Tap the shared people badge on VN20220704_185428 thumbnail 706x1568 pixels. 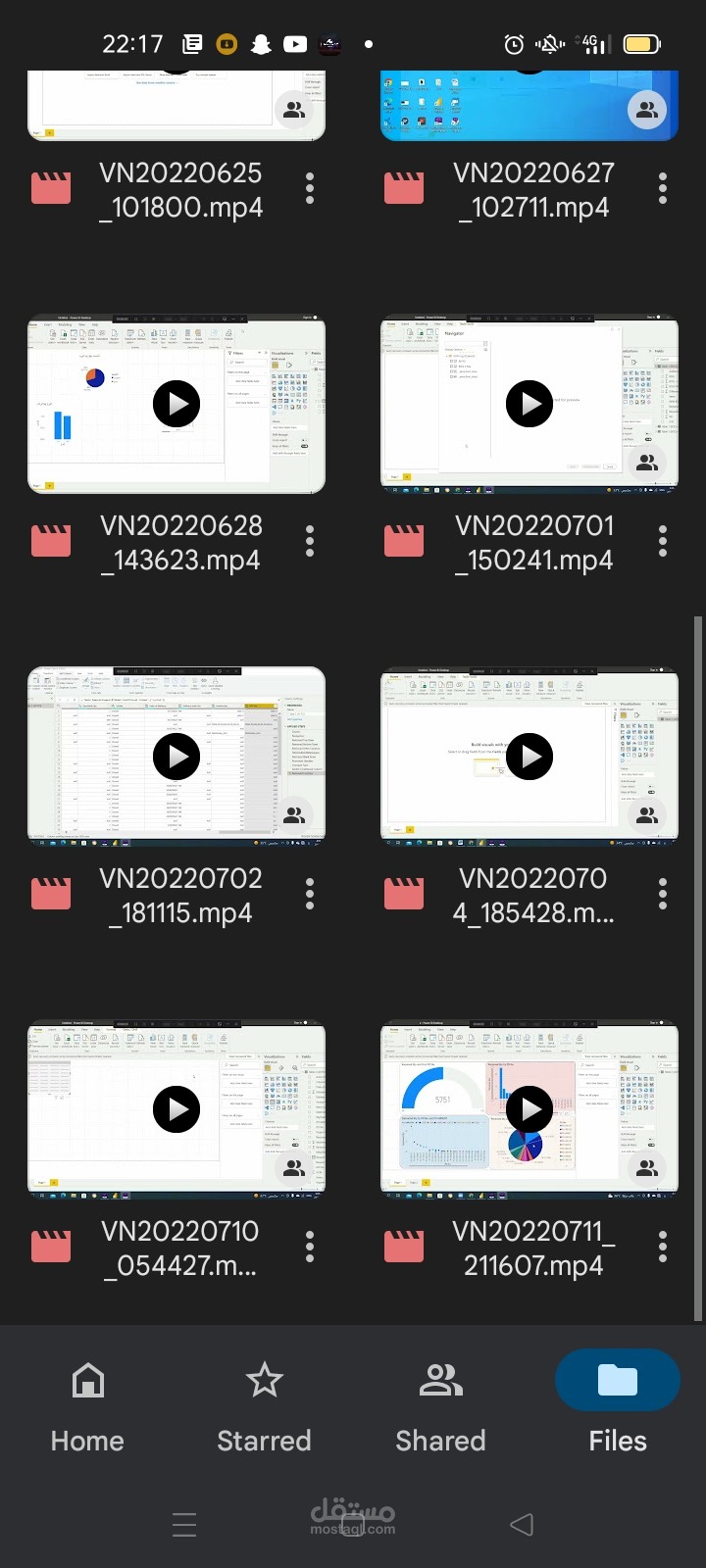[648, 814]
